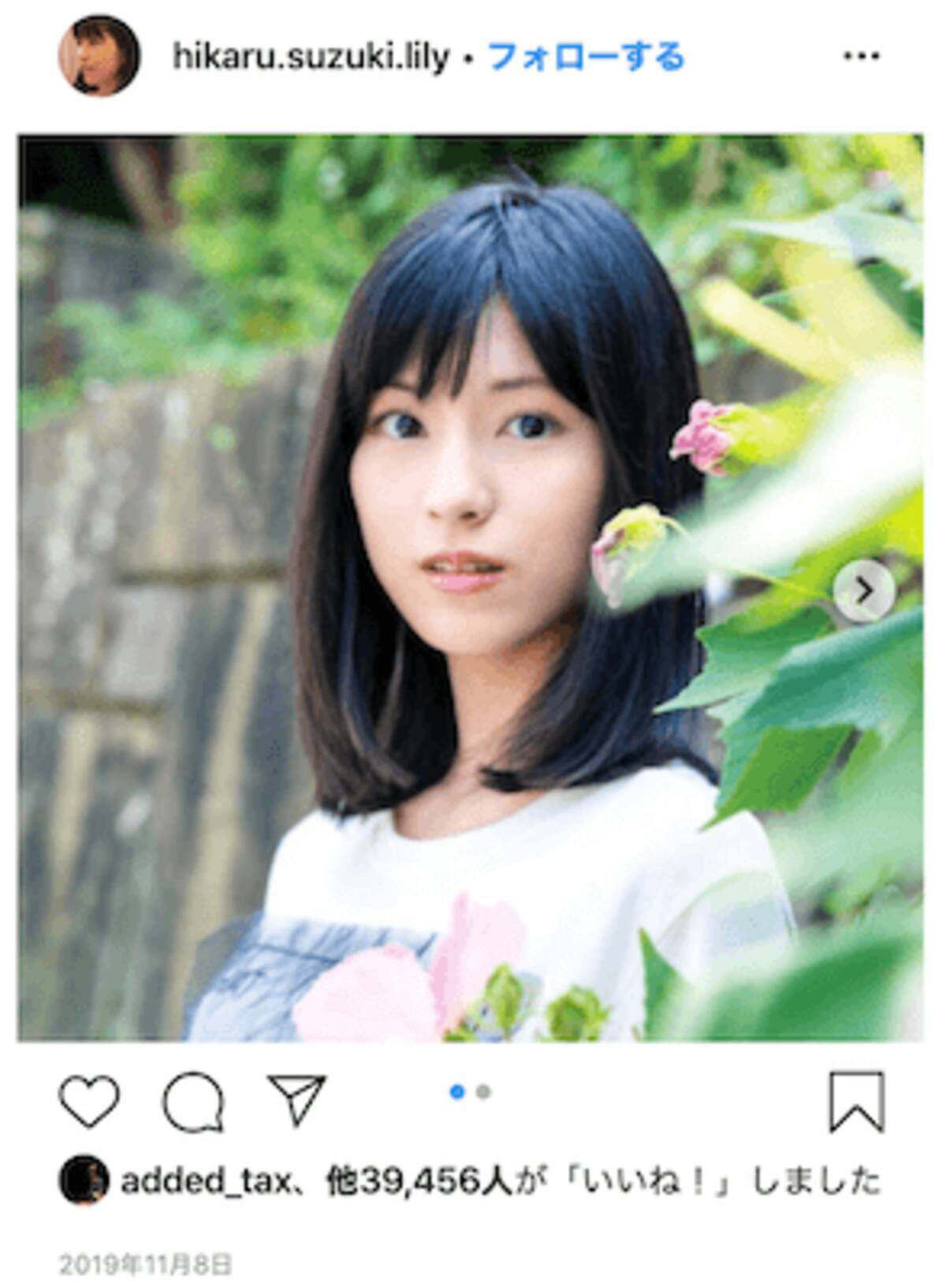
Task: Share the post via paper plane icon
Action: tap(297, 1099)
